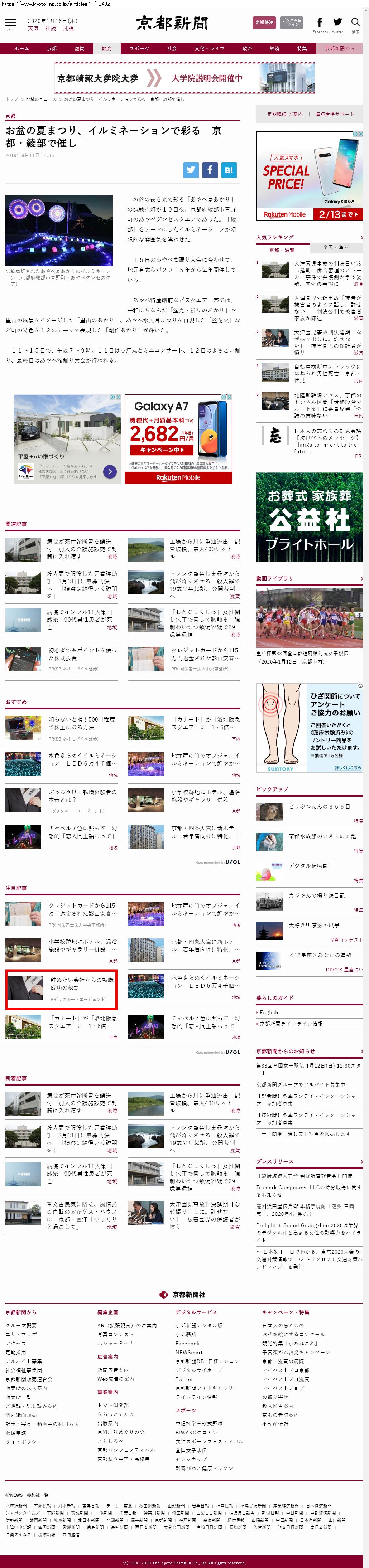369x1568 pixels.
Task: Open the 定期購読 subscription button
Action: [x=264, y=23]
